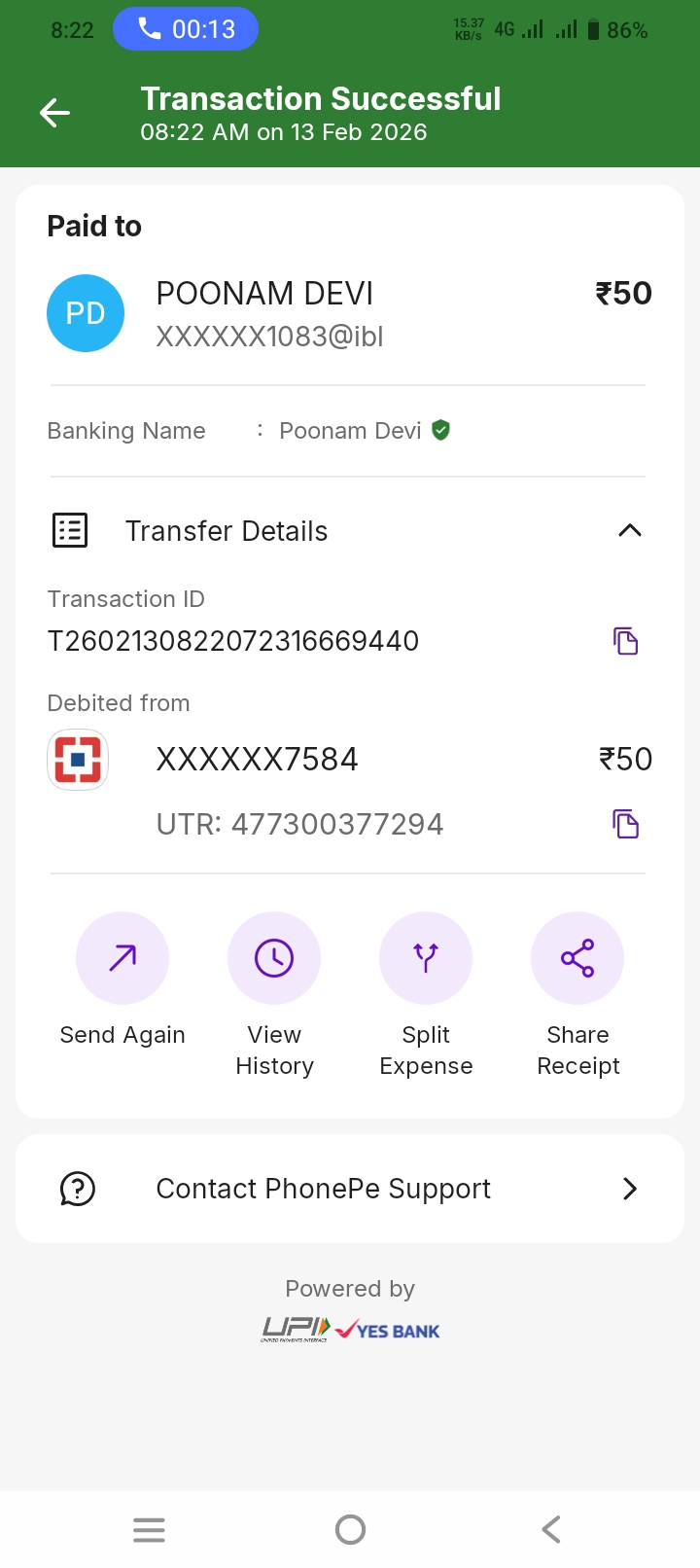The width and height of the screenshot is (700, 1568).
Task: Tap the system home button
Action: tap(350, 1530)
